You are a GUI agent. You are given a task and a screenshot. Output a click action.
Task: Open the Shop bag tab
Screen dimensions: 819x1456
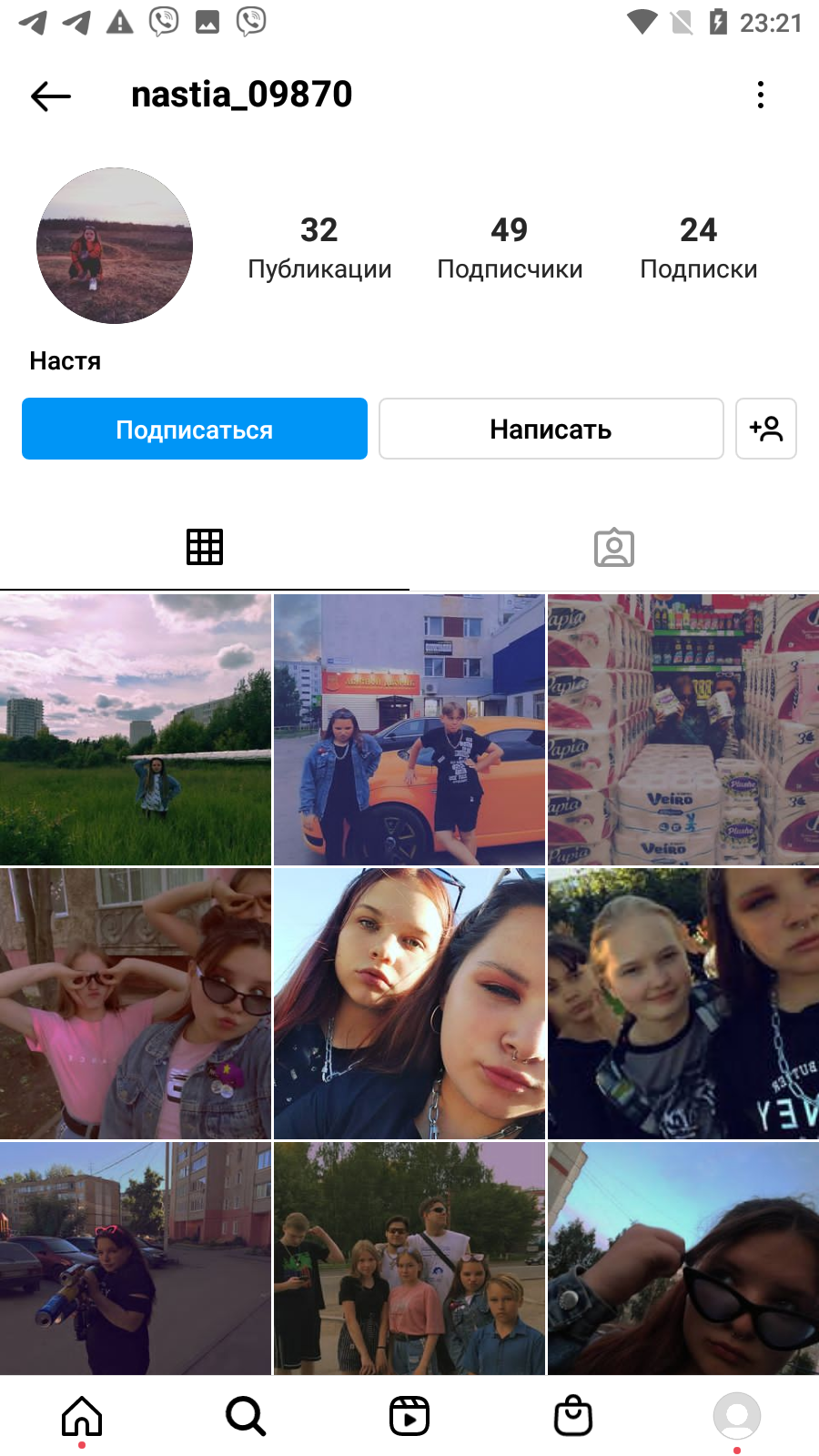click(x=573, y=1416)
